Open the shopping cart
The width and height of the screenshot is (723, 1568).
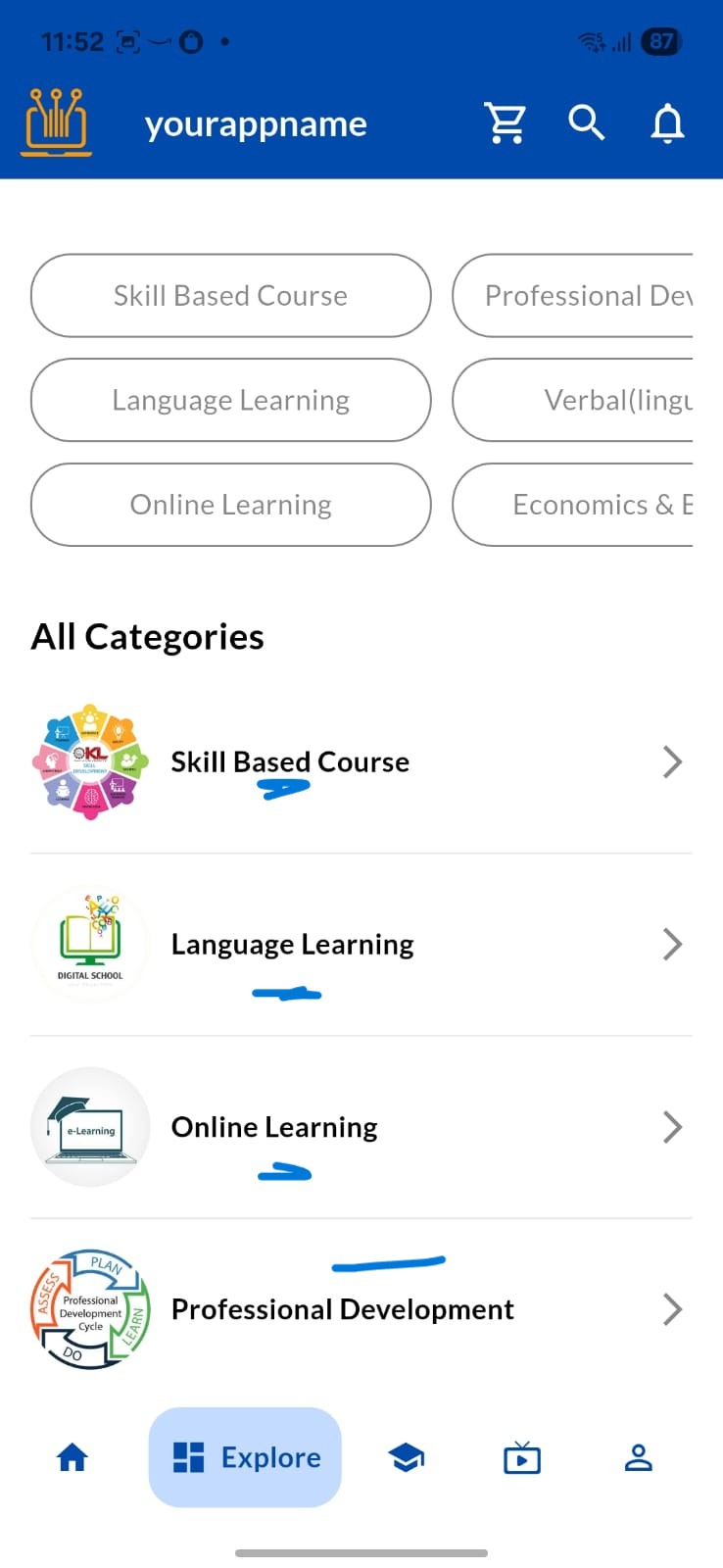tap(506, 123)
